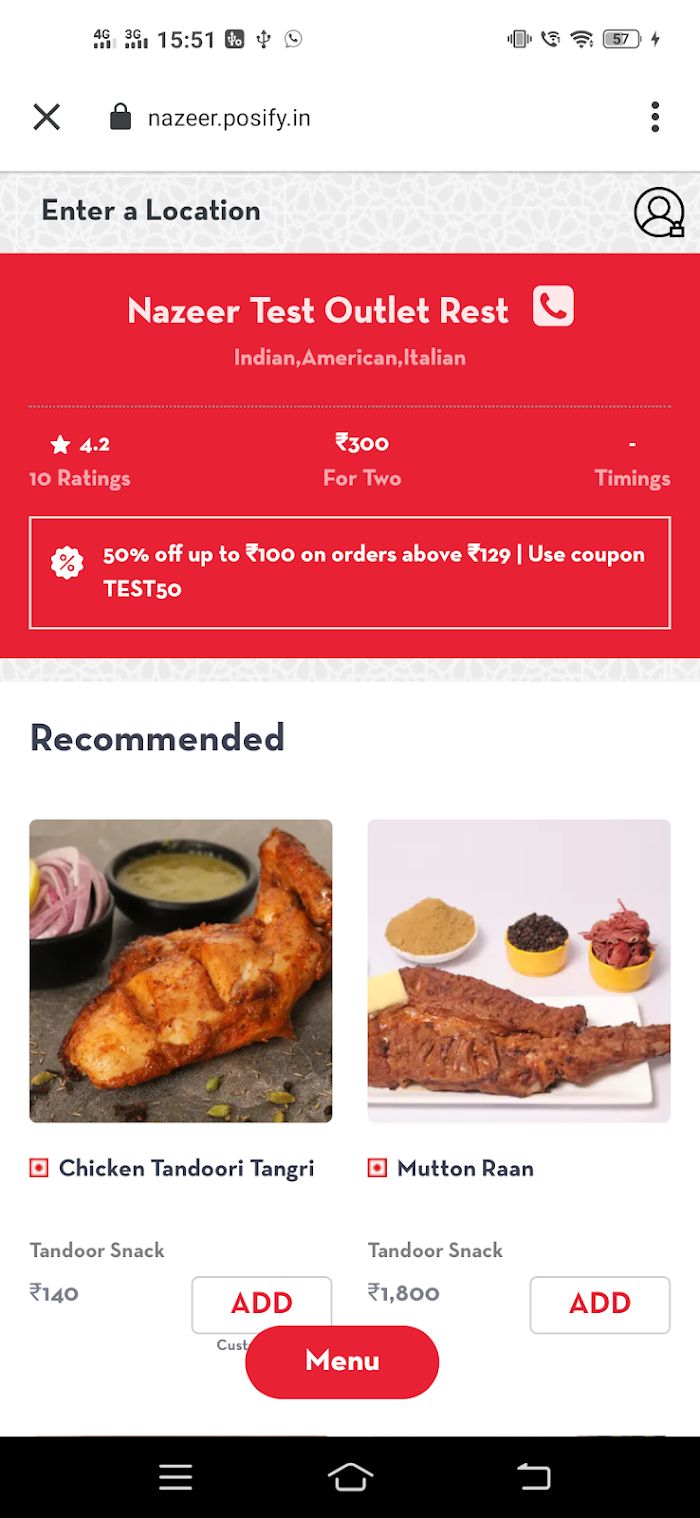Add Mutton Raan to cart

[600, 1304]
